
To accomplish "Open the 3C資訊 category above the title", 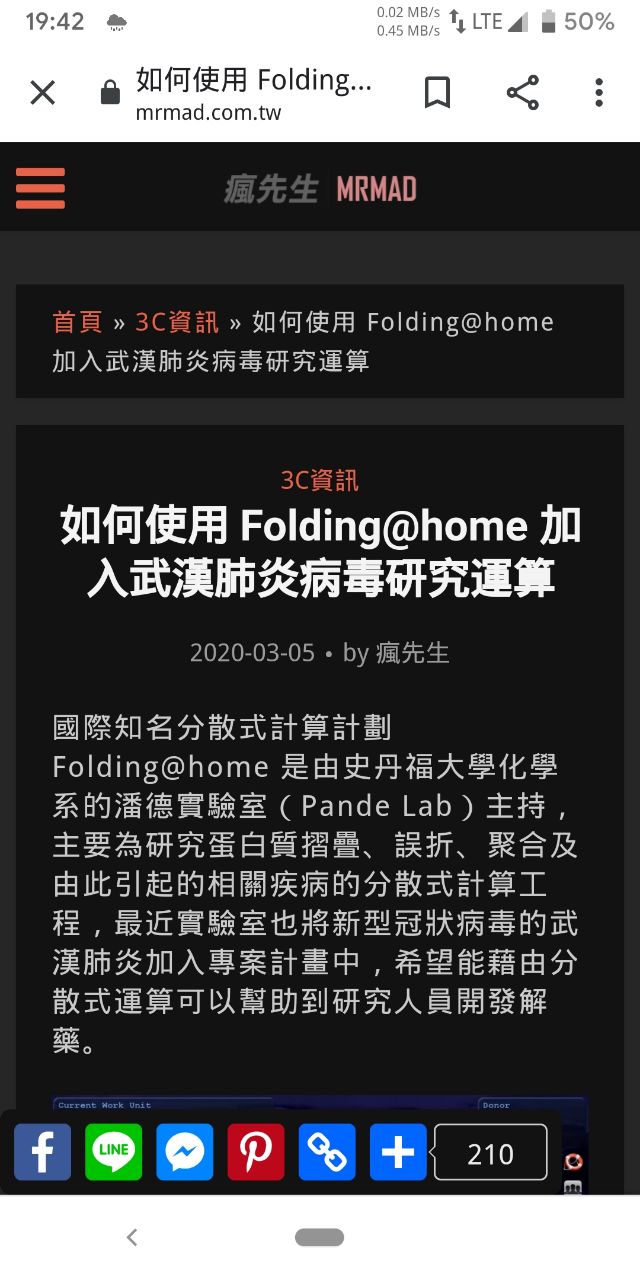I will click(320, 480).
